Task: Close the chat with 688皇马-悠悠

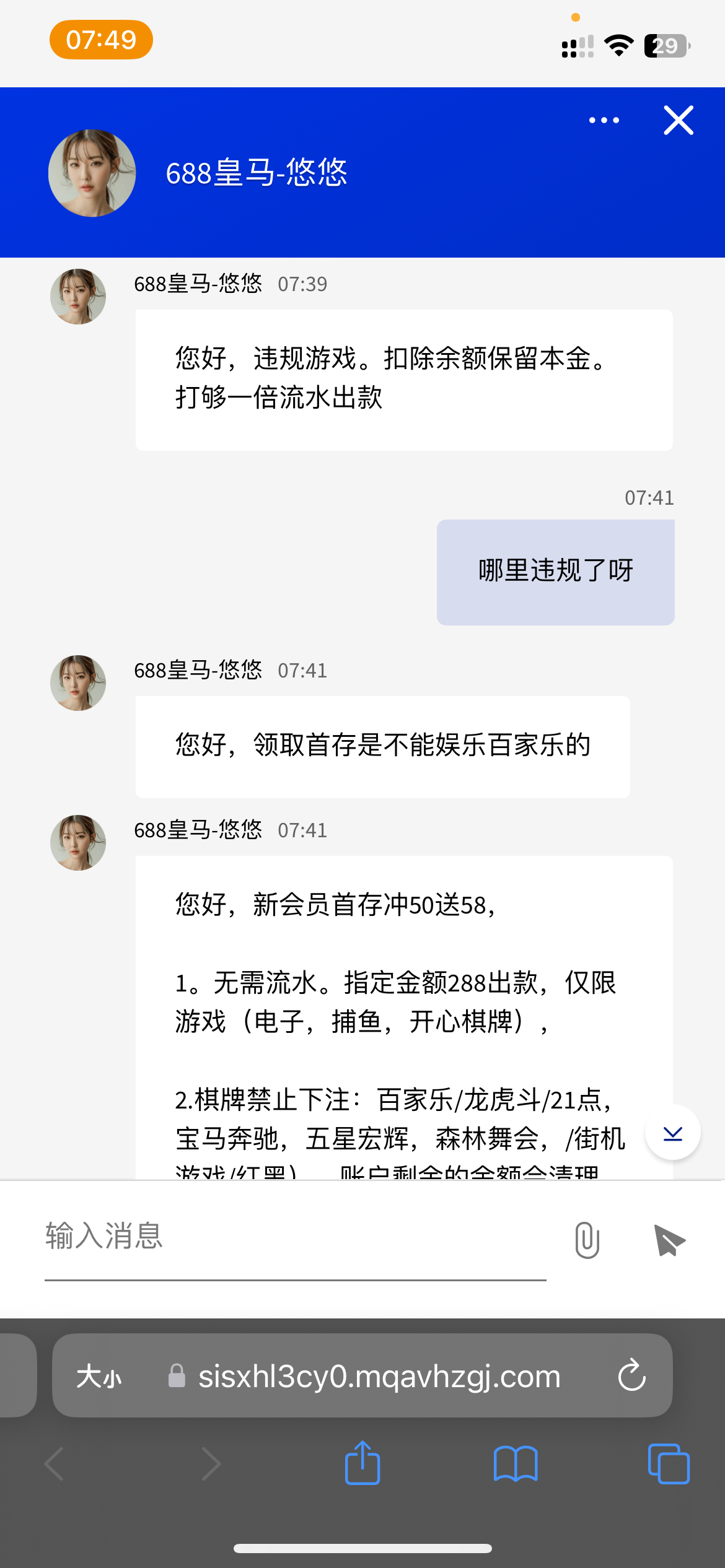Action: click(x=679, y=120)
